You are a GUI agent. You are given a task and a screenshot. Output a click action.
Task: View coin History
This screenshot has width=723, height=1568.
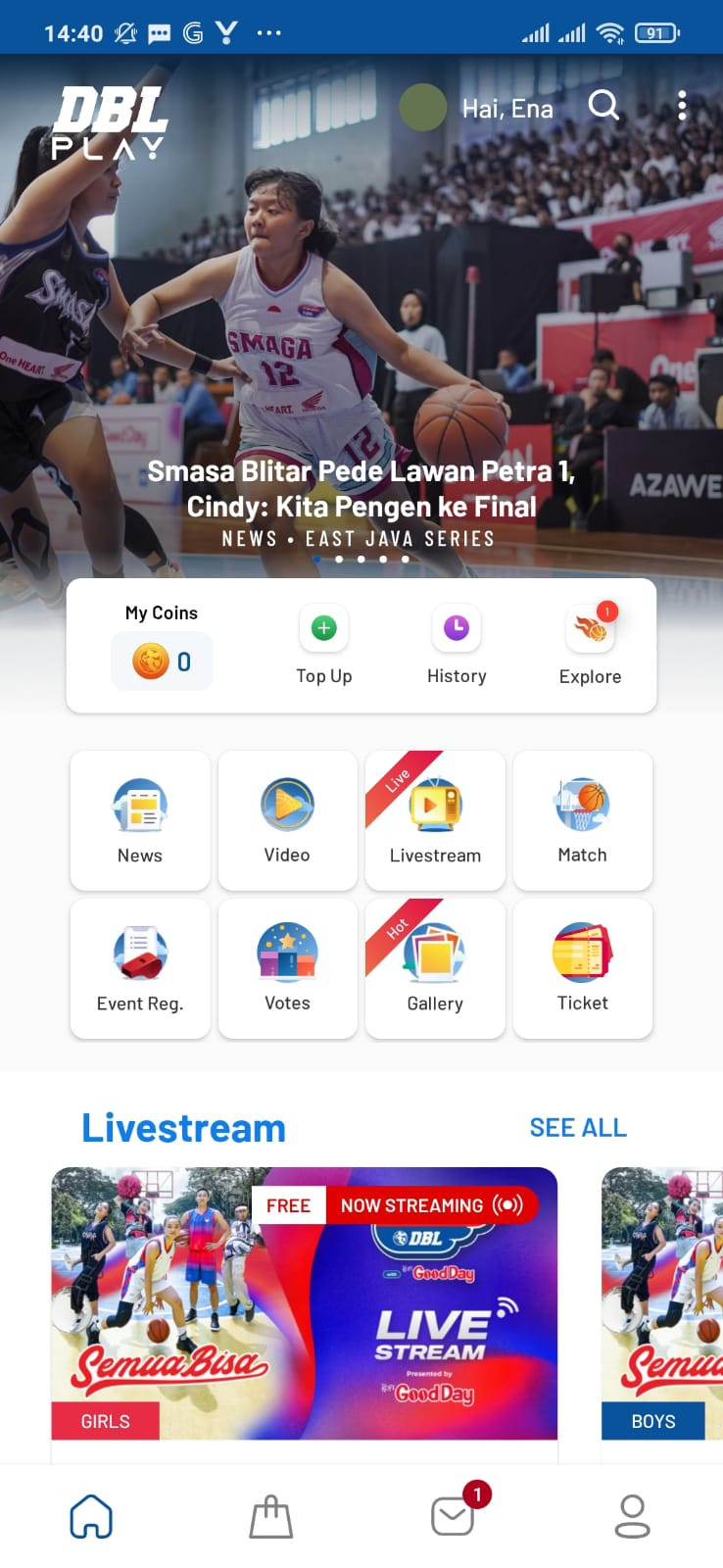coord(457,645)
